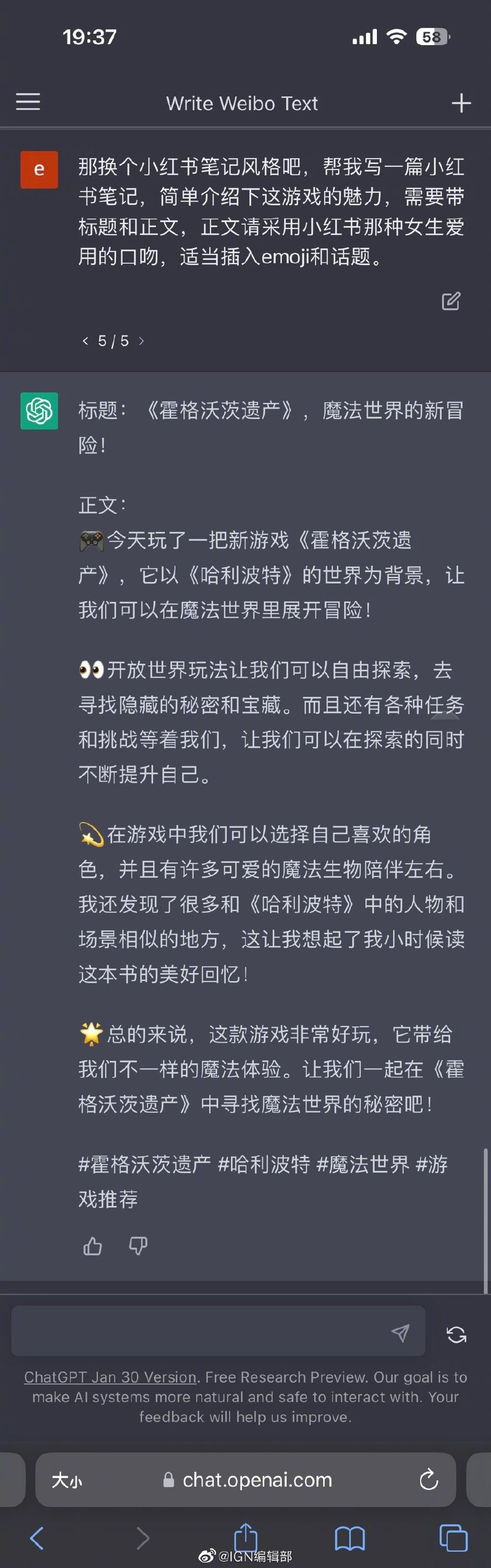Go back in Safari
491x1568 pixels.
(36, 1538)
